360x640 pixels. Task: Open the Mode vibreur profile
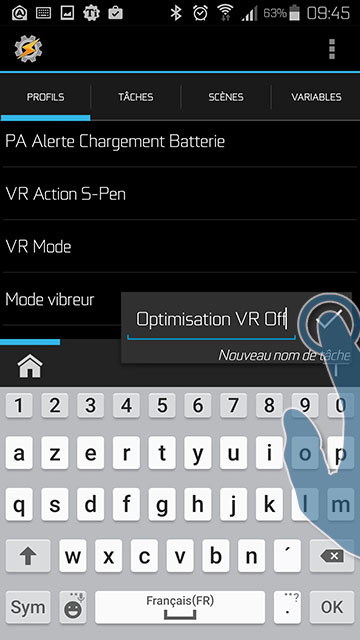click(61, 300)
